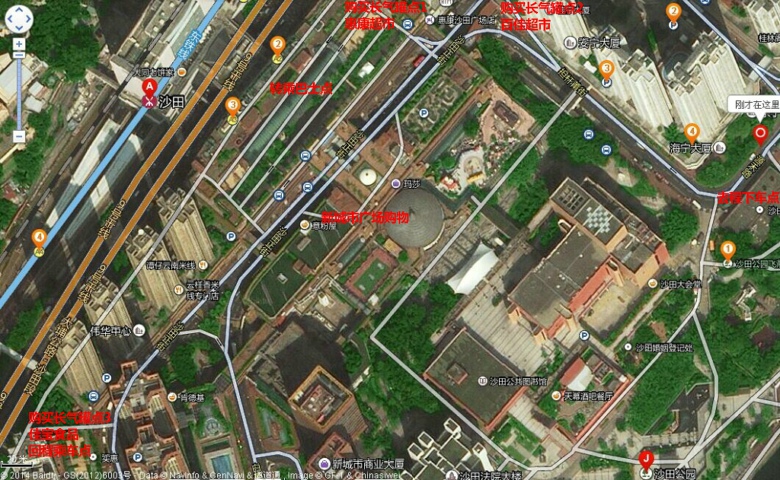Open orange marker 3 right of 沙田 station
This screenshot has height=480, width=780.
232,105
